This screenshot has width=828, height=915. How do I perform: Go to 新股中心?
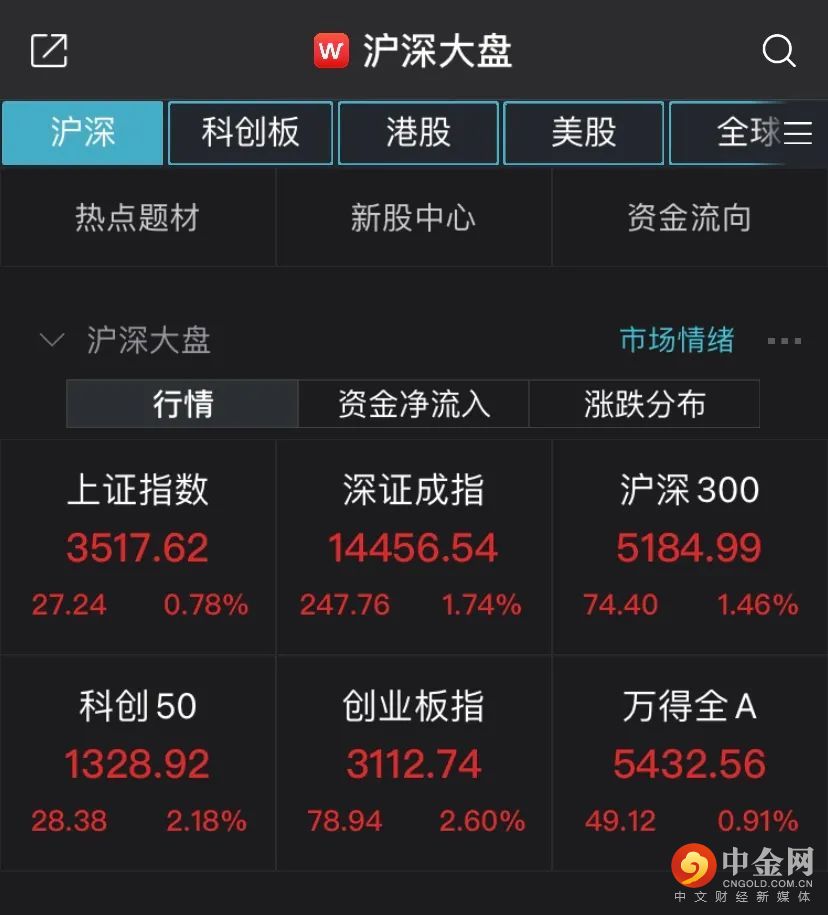413,218
